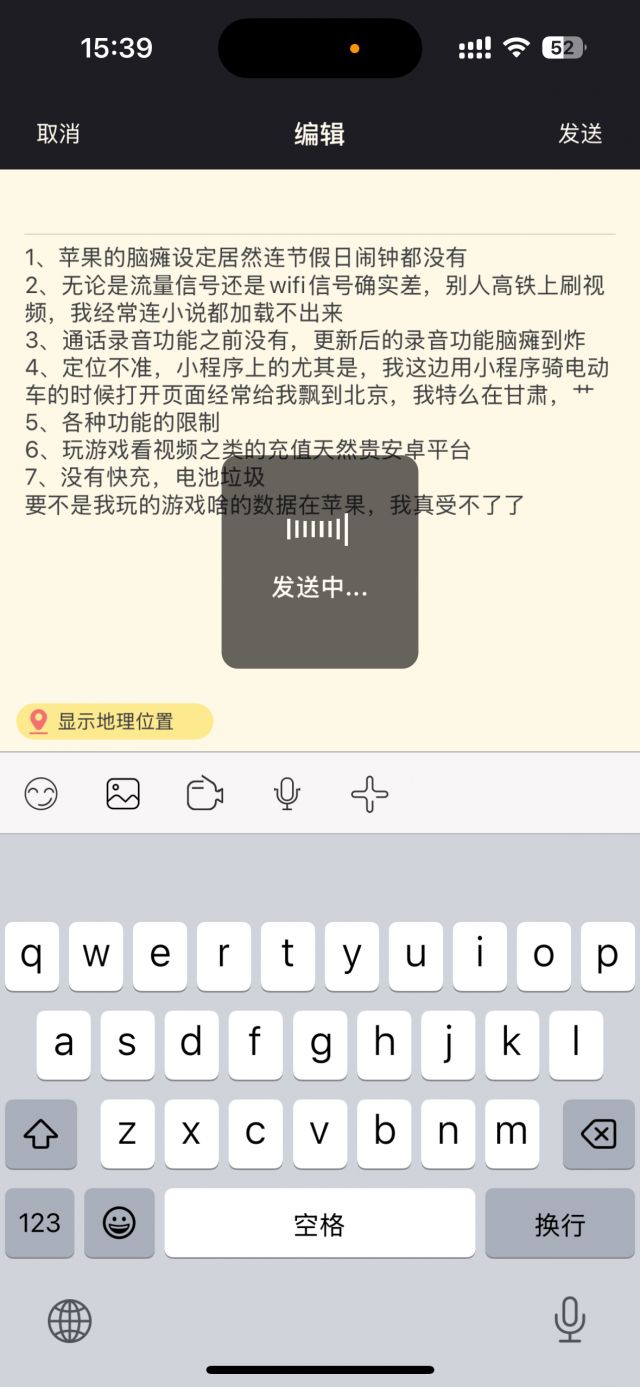
Task: Attach a video with the camera icon
Action: (205, 794)
